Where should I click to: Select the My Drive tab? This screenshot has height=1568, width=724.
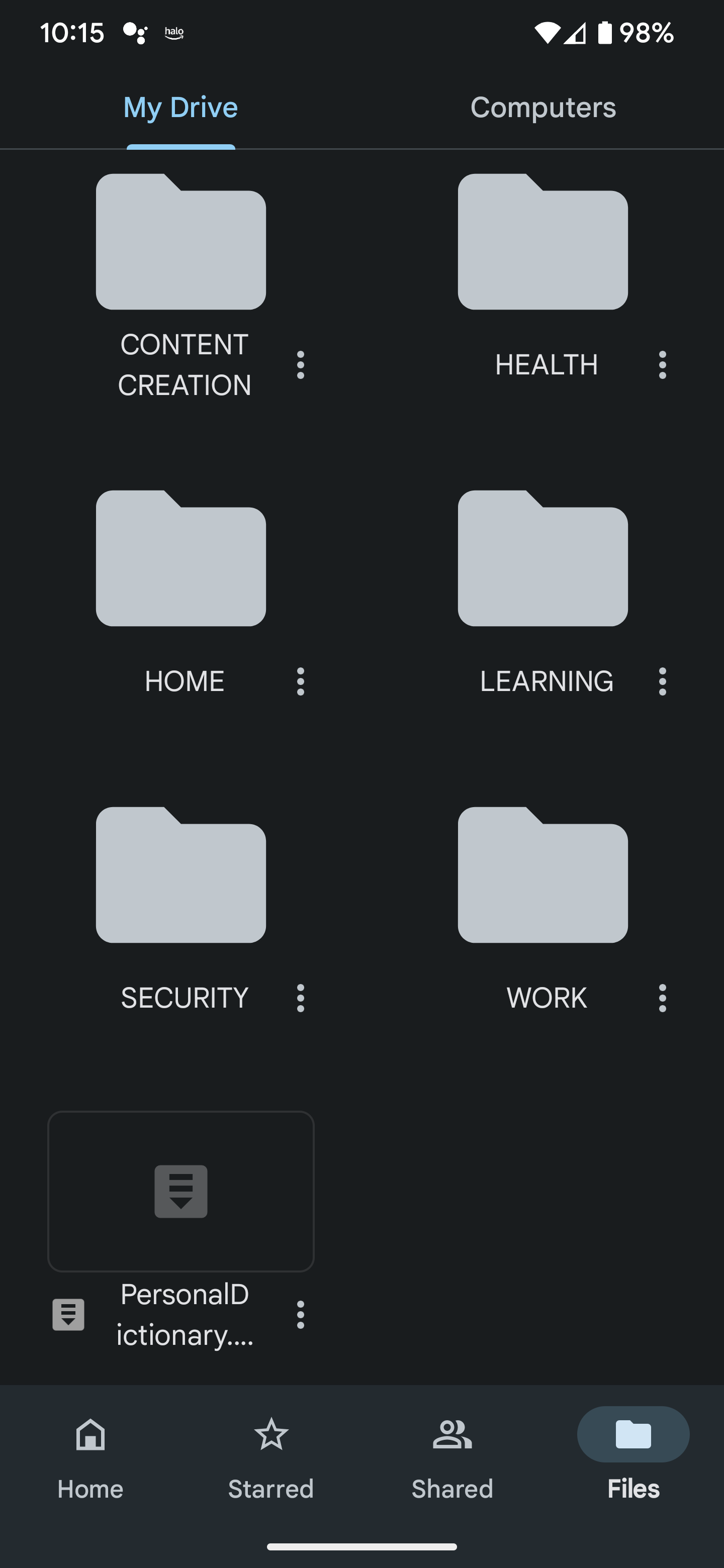click(x=180, y=107)
